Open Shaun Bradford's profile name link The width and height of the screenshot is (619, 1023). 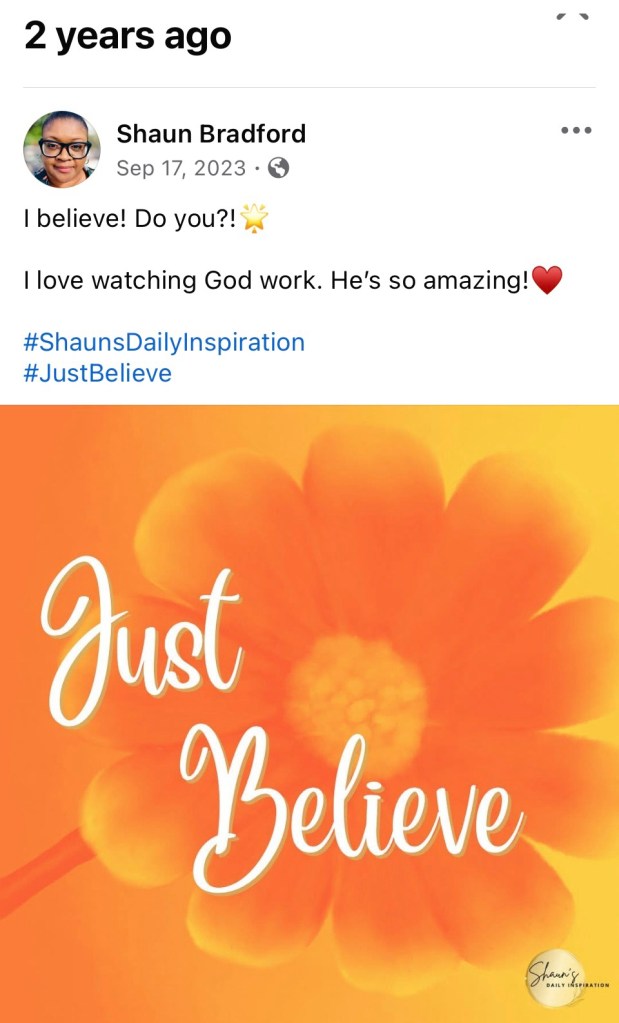pos(211,133)
